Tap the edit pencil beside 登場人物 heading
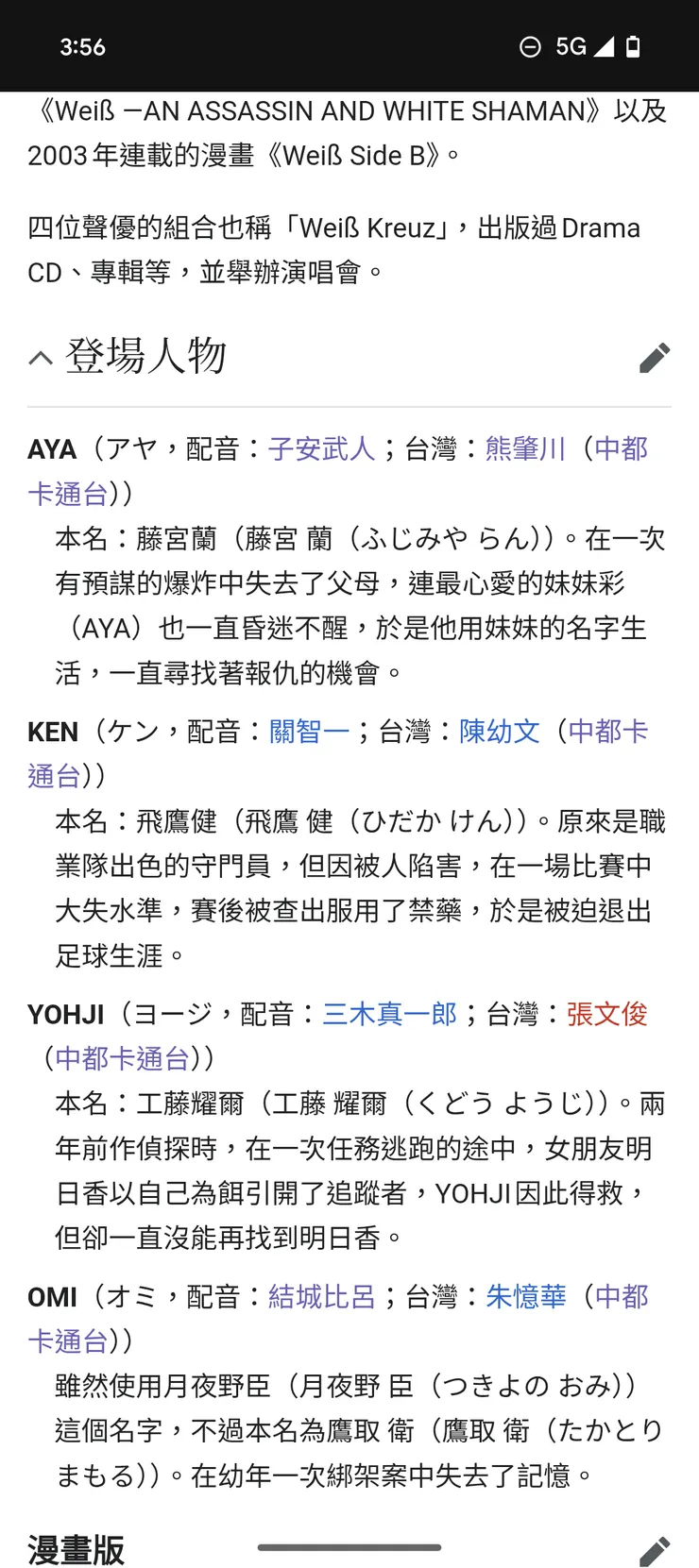699x1568 pixels. click(x=656, y=359)
